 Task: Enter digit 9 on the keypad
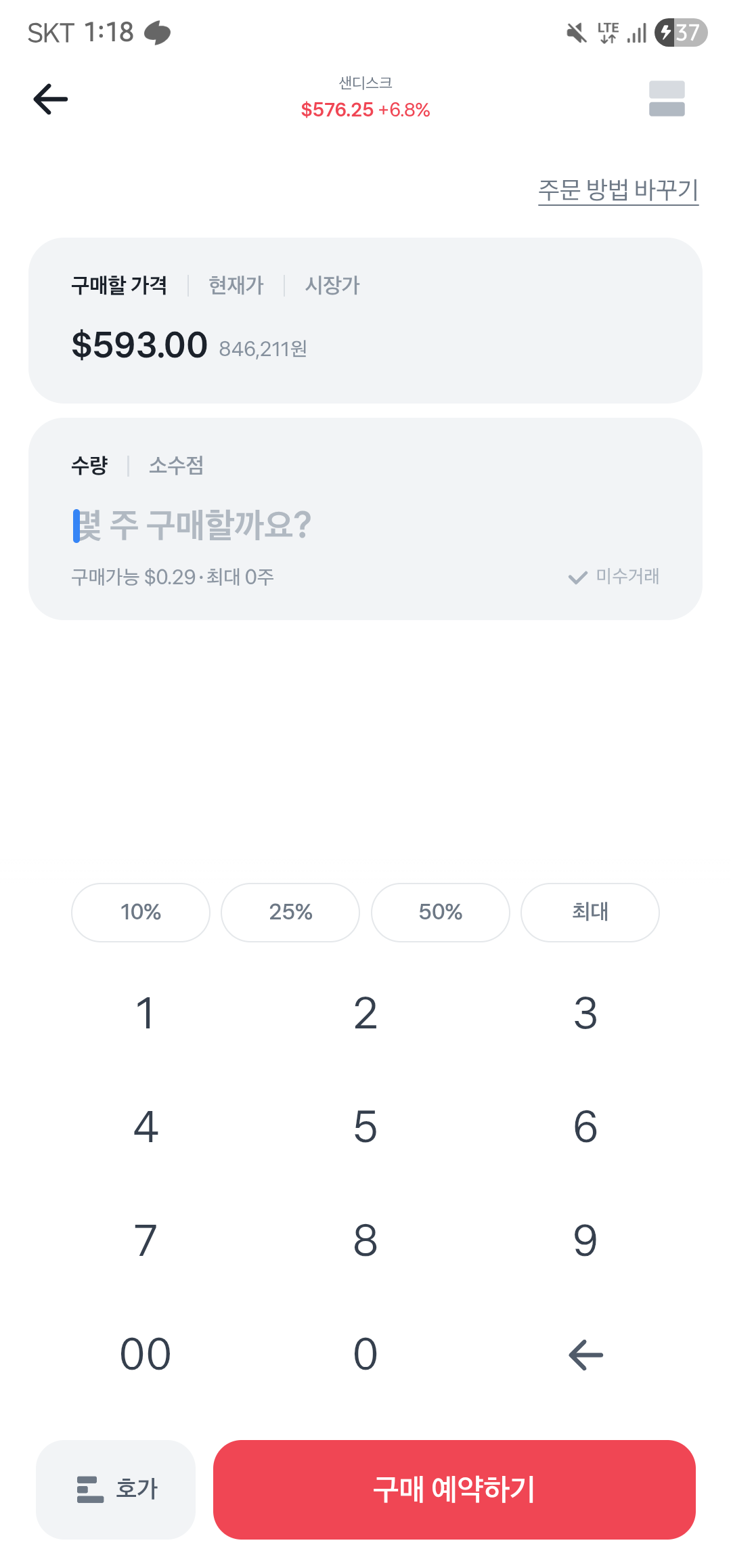(x=585, y=1240)
